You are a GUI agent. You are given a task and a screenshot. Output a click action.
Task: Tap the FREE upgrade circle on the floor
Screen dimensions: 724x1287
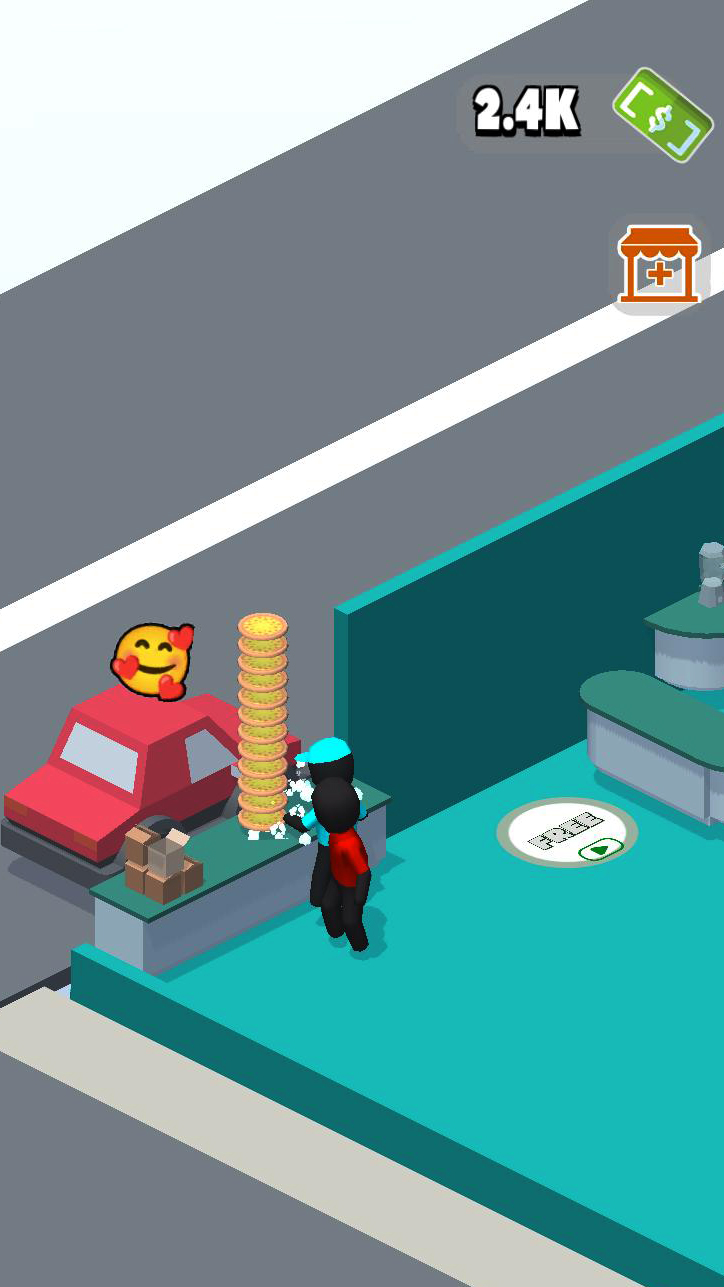click(x=567, y=832)
